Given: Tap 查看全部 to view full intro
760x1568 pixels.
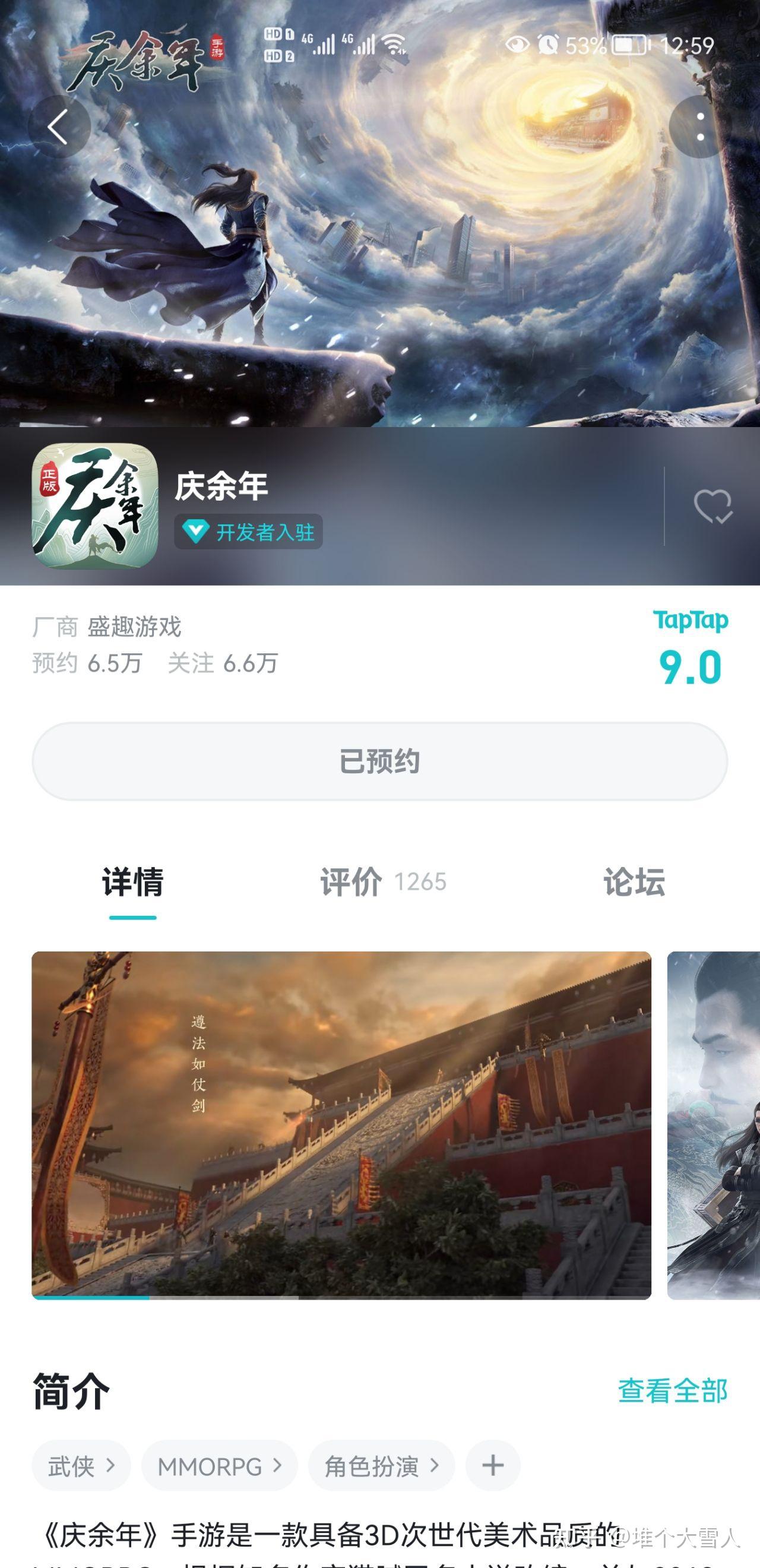Looking at the screenshot, I should pos(672,1391).
